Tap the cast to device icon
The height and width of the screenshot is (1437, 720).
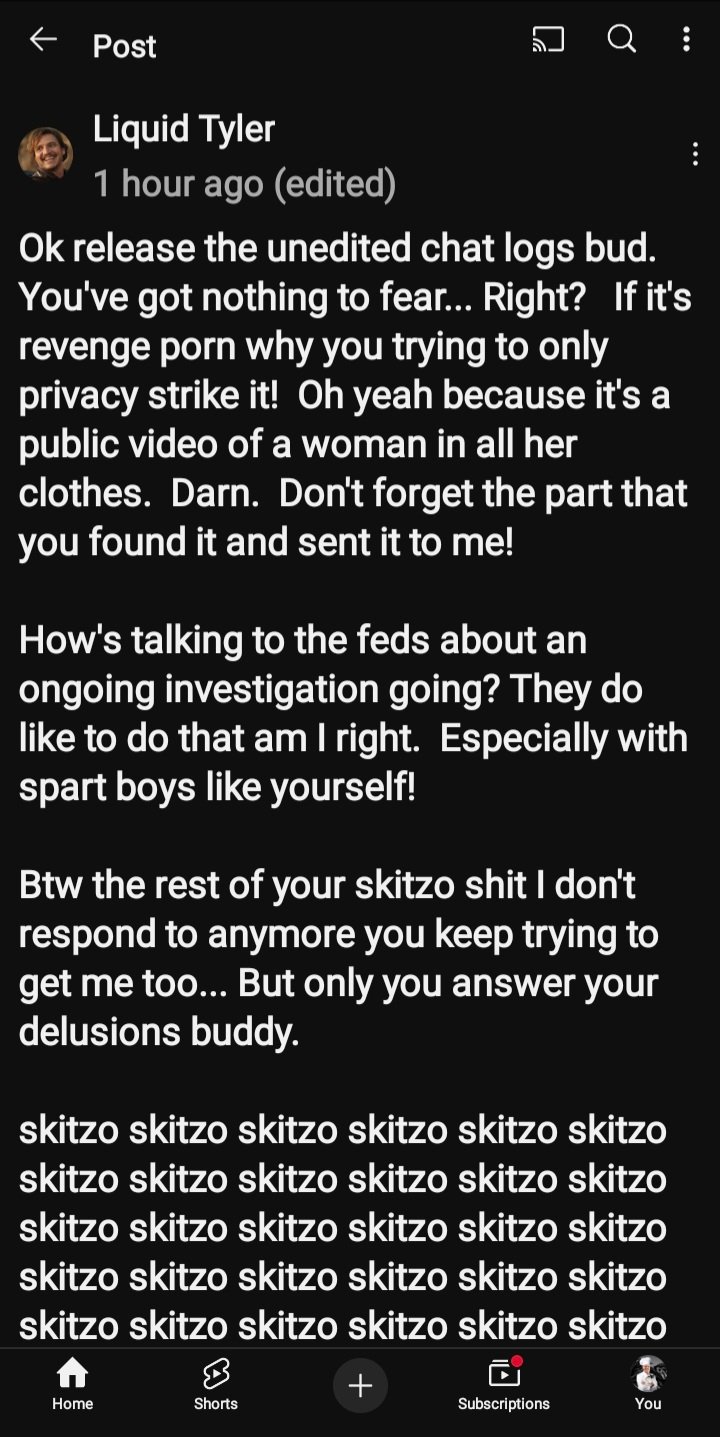click(548, 40)
